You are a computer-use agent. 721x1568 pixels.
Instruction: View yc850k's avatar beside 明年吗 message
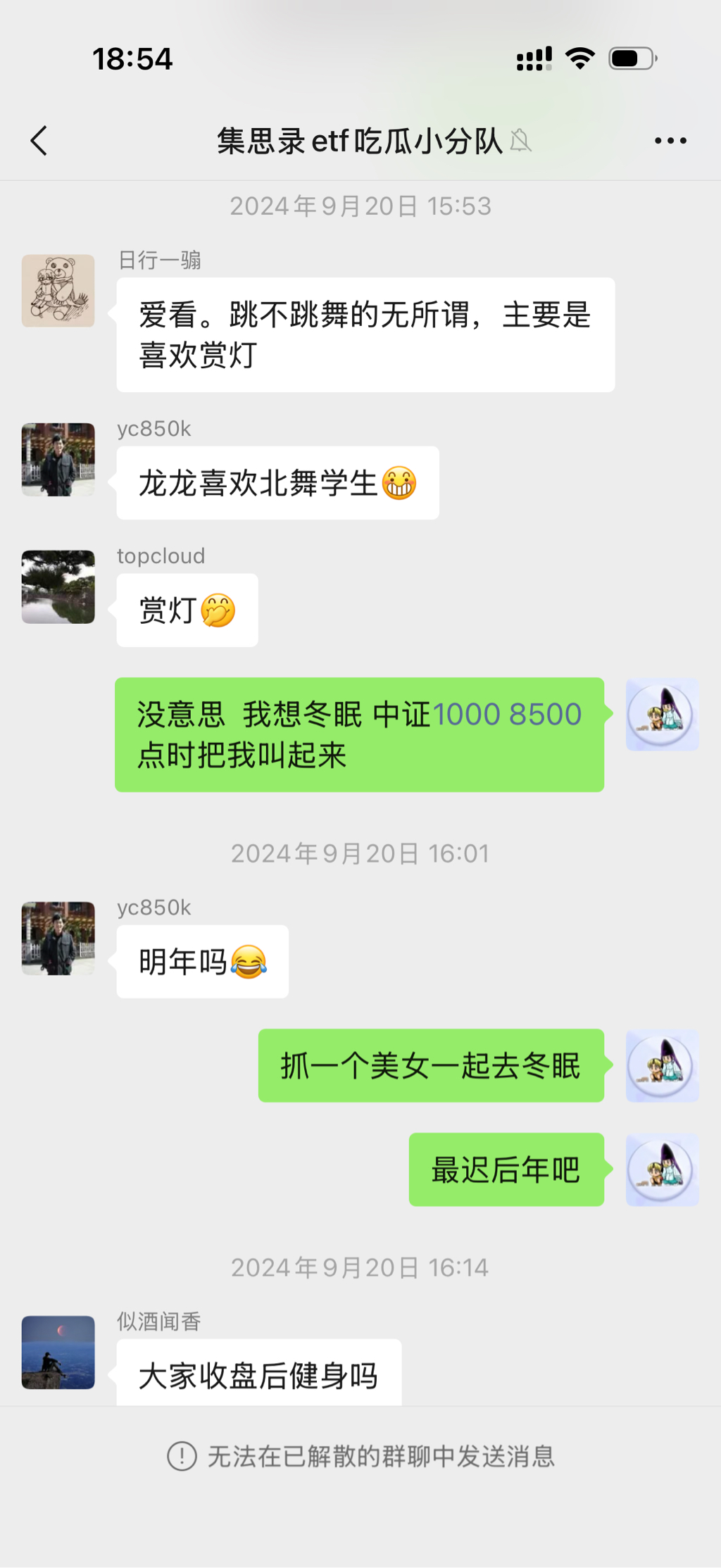coord(58,938)
